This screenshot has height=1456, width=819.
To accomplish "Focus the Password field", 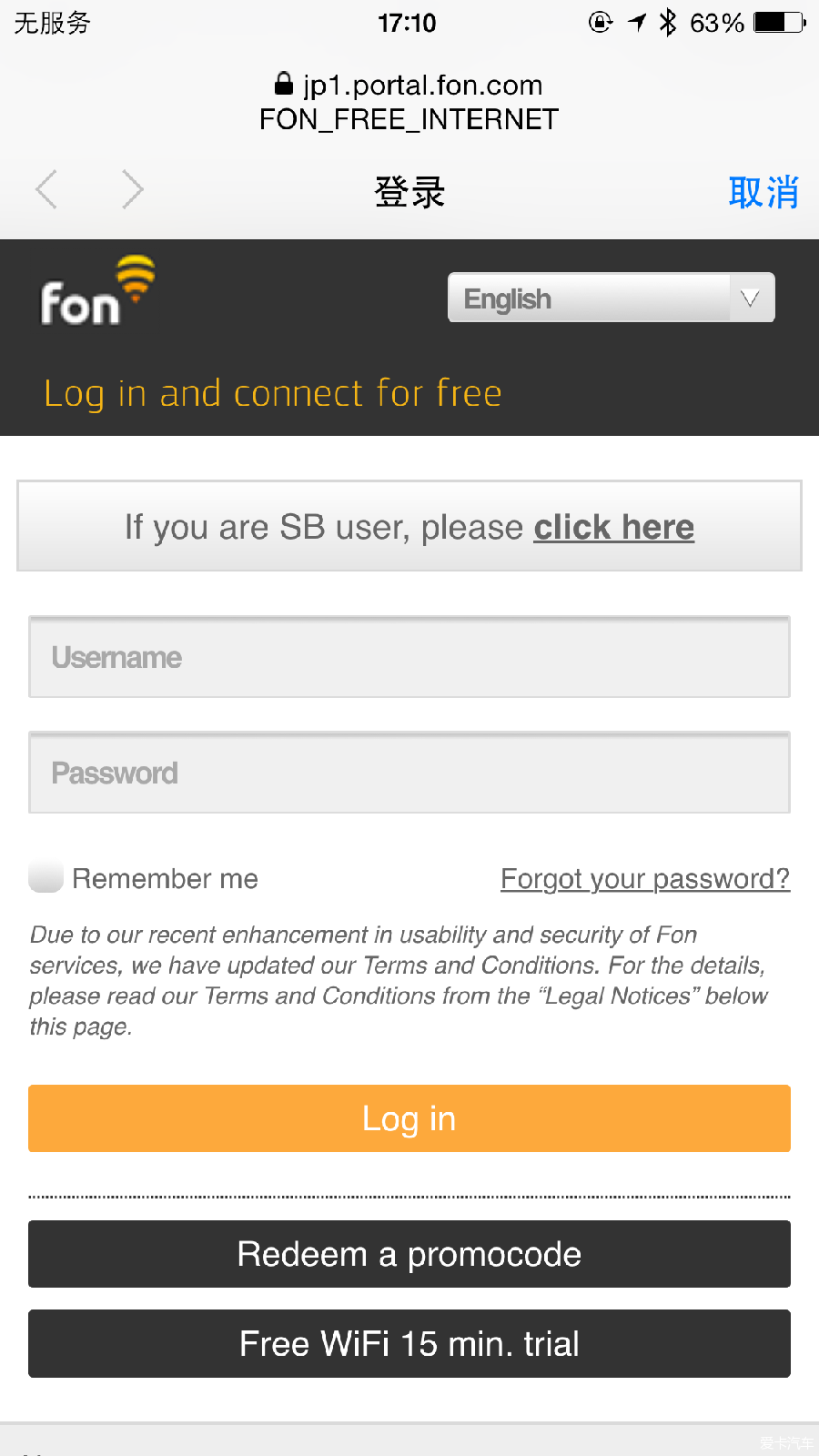I will [409, 773].
